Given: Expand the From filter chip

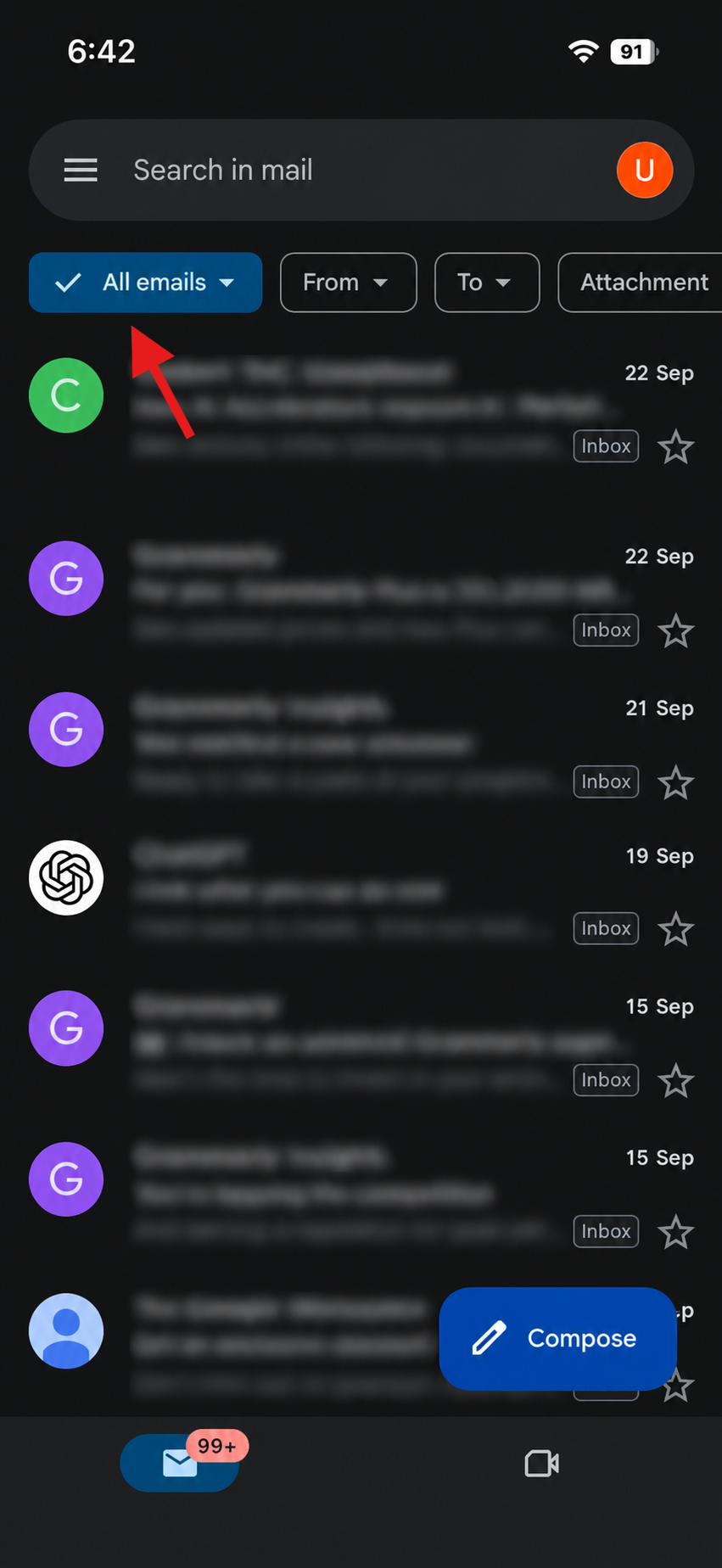Looking at the screenshot, I should (x=348, y=283).
